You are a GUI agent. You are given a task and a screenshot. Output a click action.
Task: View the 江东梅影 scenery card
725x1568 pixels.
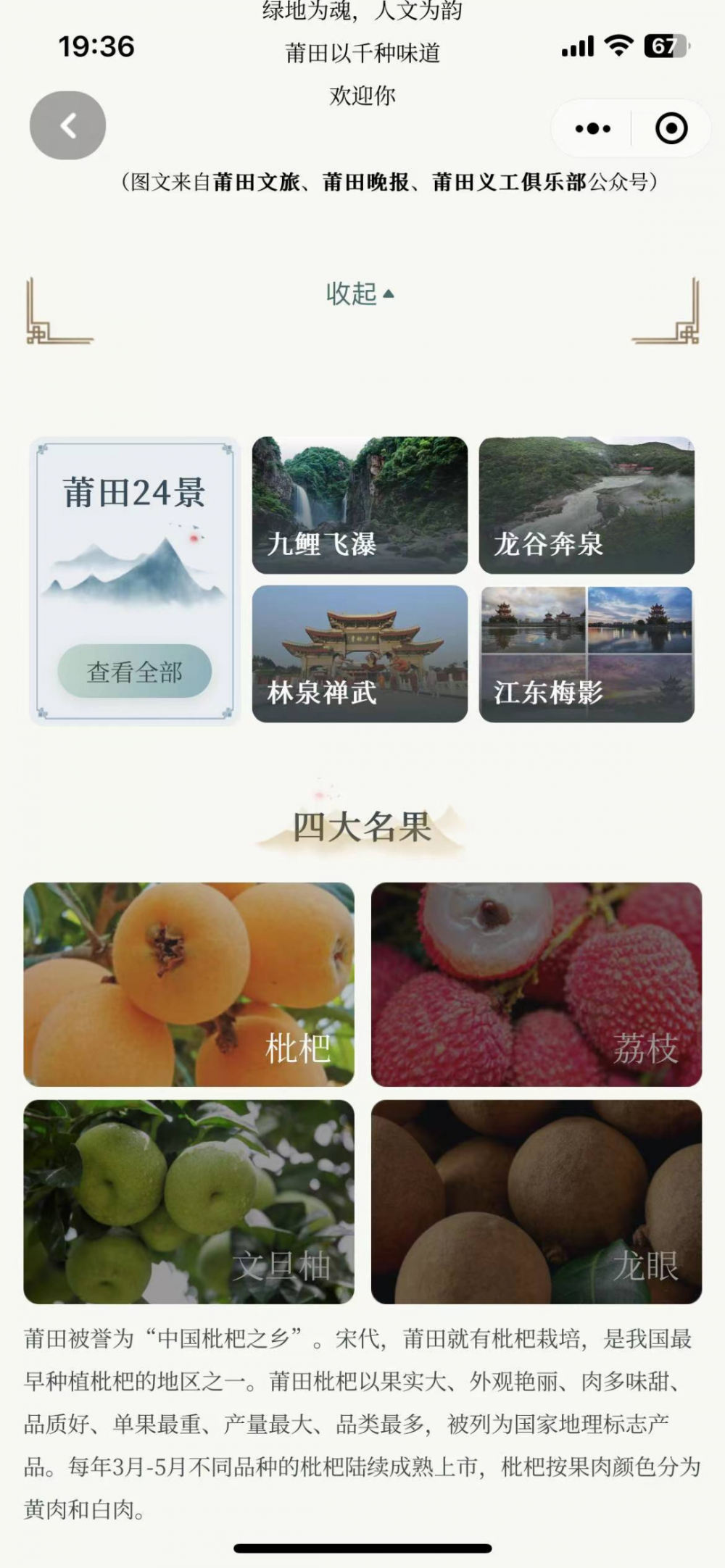coord(587,654)
